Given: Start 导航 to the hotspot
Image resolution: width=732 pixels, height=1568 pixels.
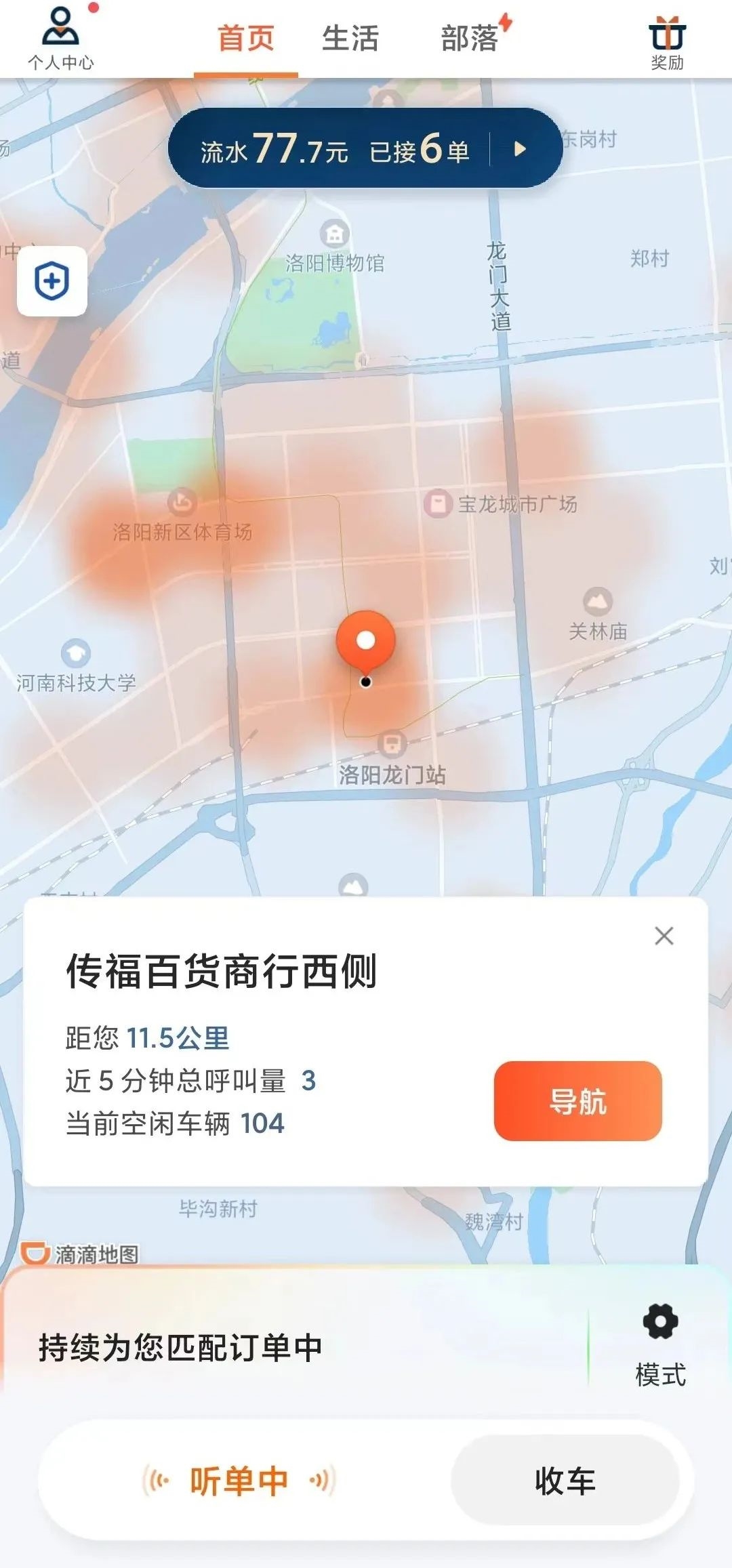Looking at the screenshot, I should 577,1101.
